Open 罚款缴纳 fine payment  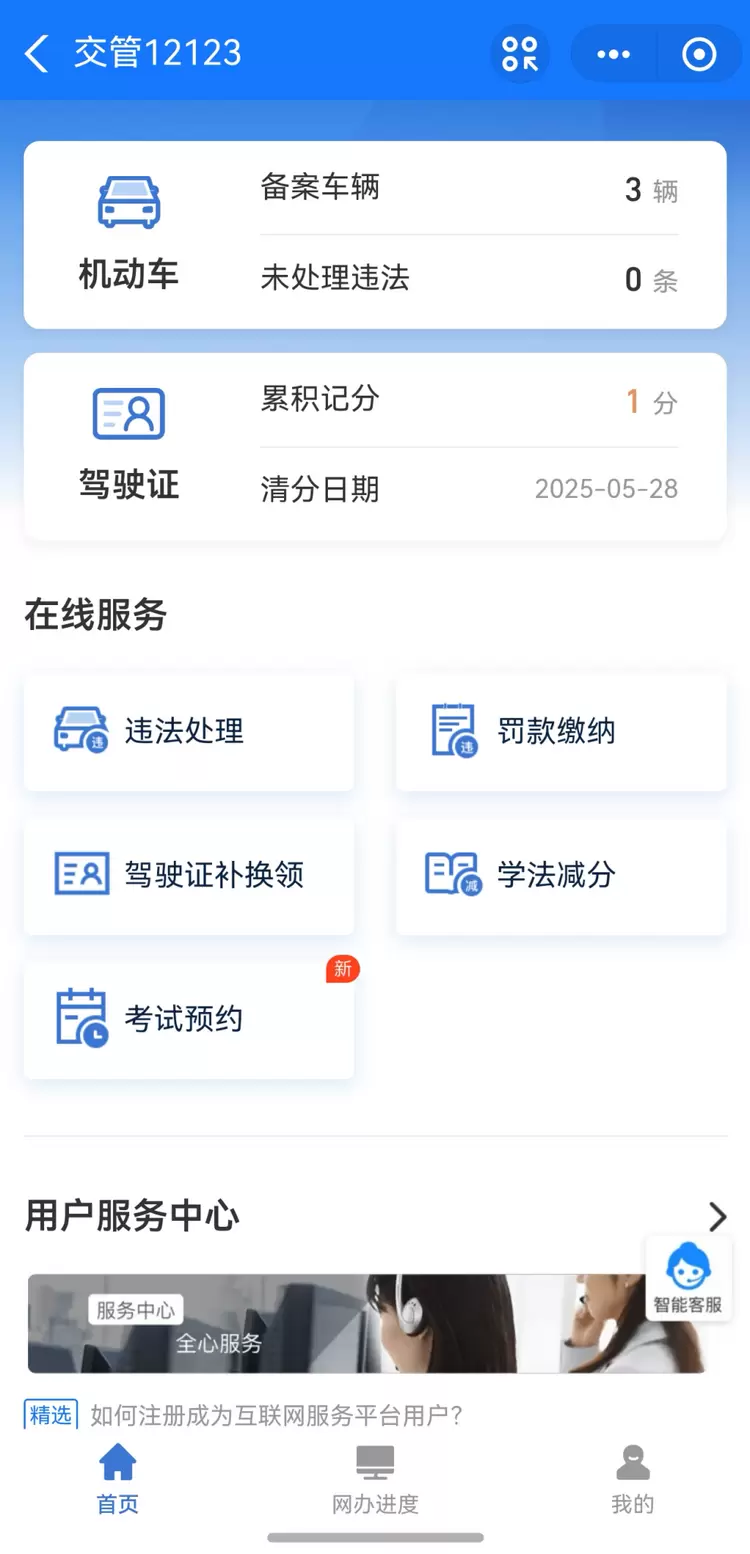(x=561, y=732)
